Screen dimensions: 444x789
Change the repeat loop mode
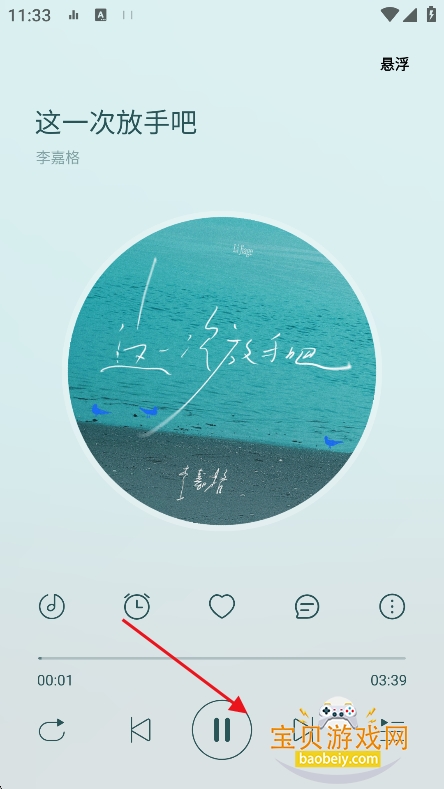(52, 730)
